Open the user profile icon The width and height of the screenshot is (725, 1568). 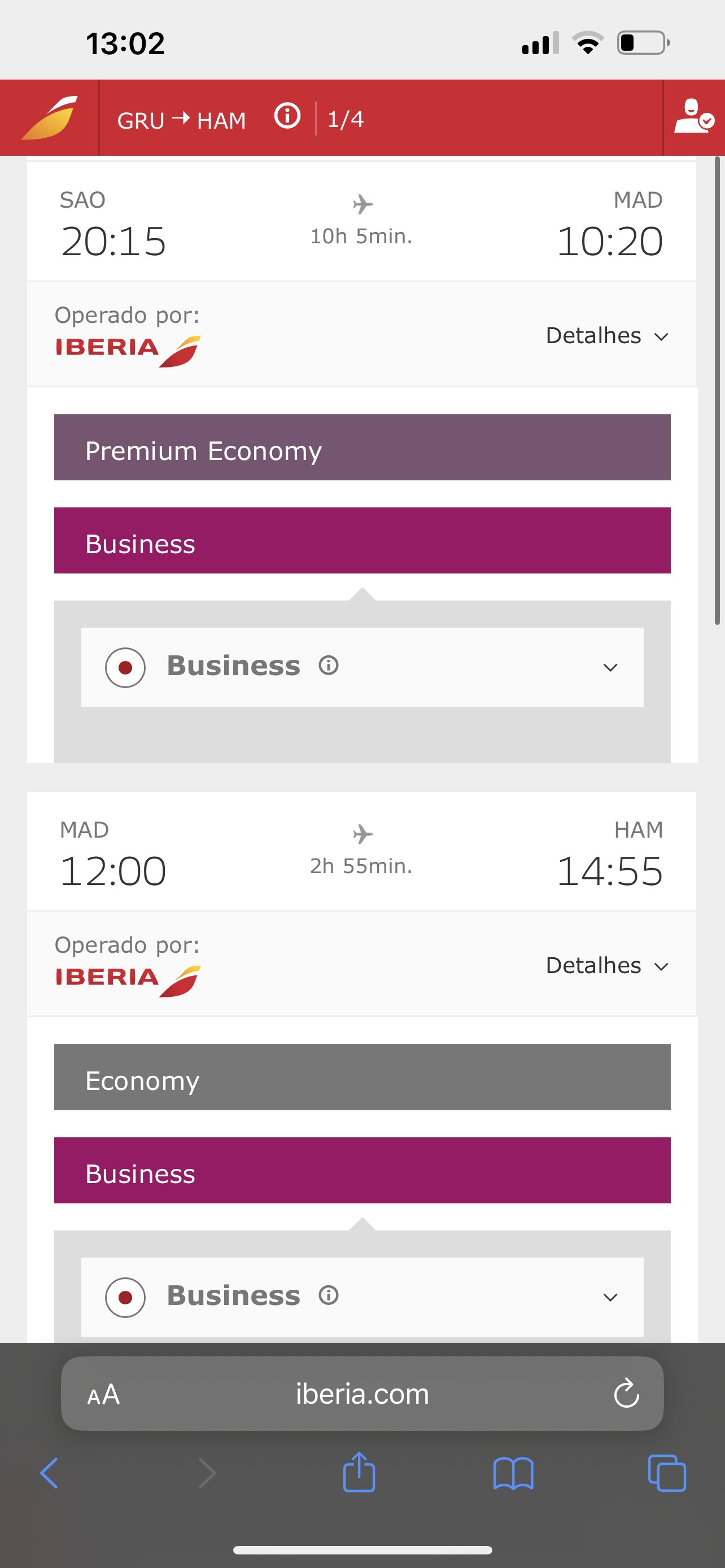[694, 116]
